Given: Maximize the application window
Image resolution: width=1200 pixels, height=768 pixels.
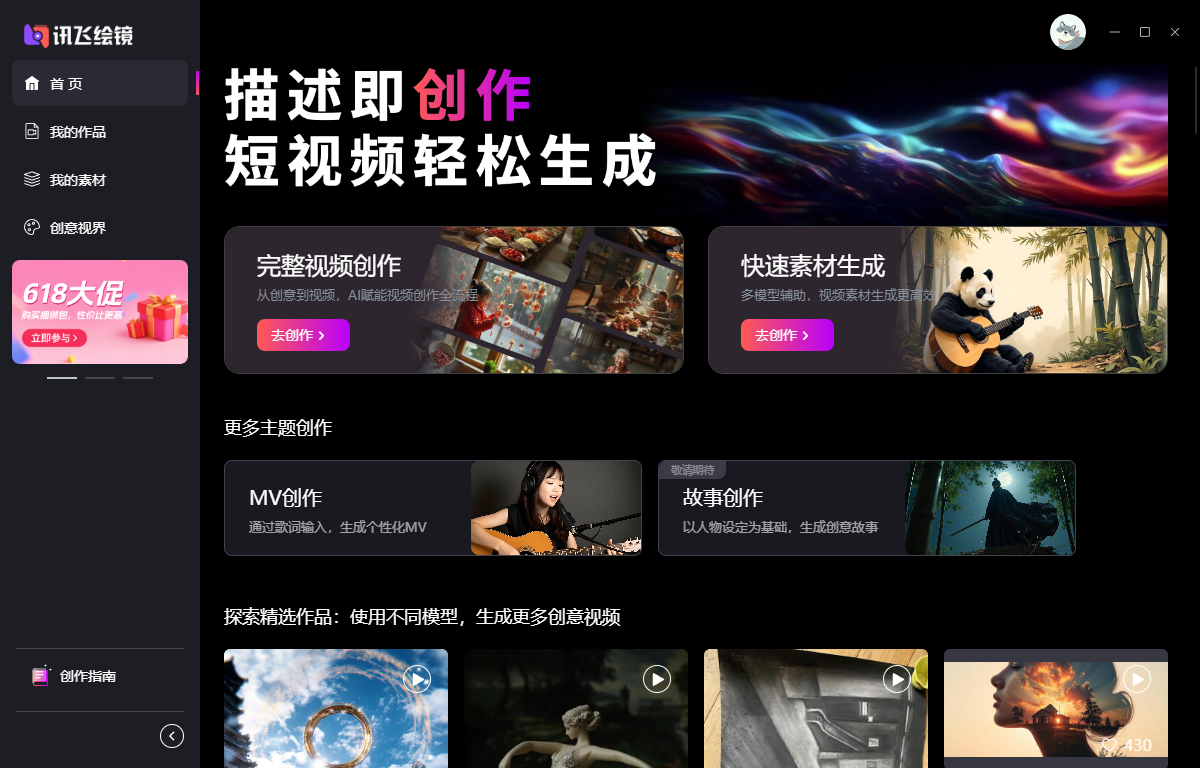Looking at the screenshot, I should coord(1145,32).
